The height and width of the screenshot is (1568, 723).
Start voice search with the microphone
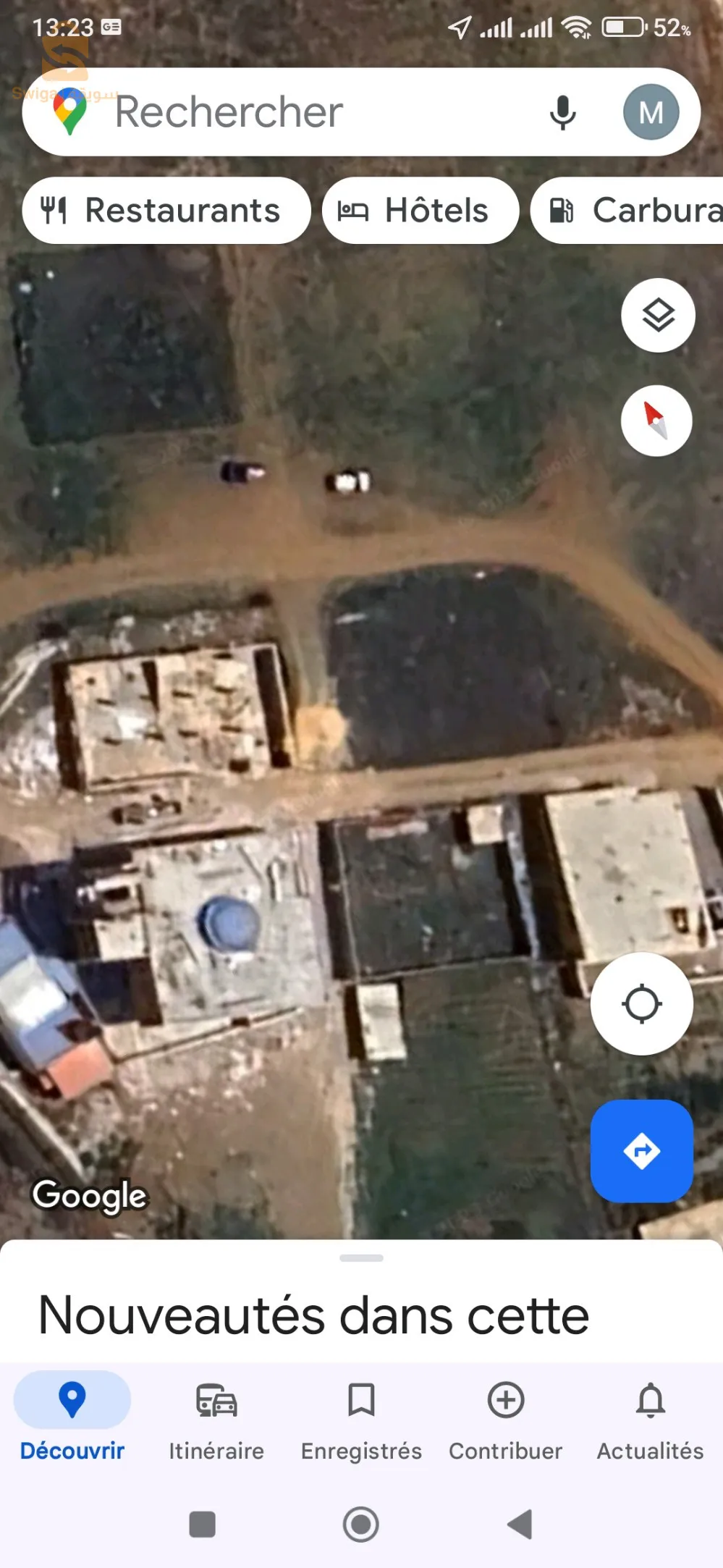[562, 113]
